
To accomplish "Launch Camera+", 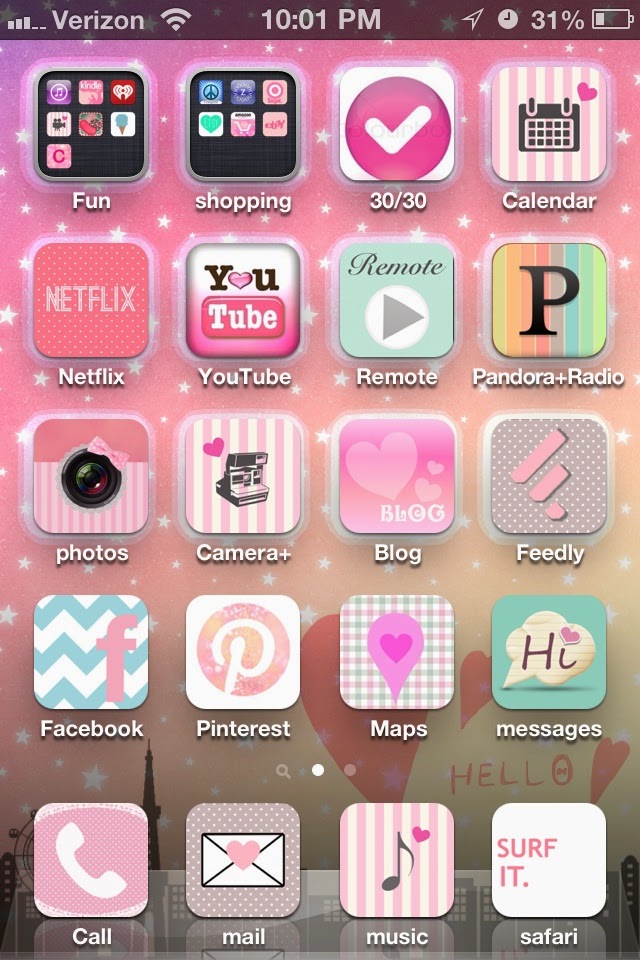I will tap(243, 476).
